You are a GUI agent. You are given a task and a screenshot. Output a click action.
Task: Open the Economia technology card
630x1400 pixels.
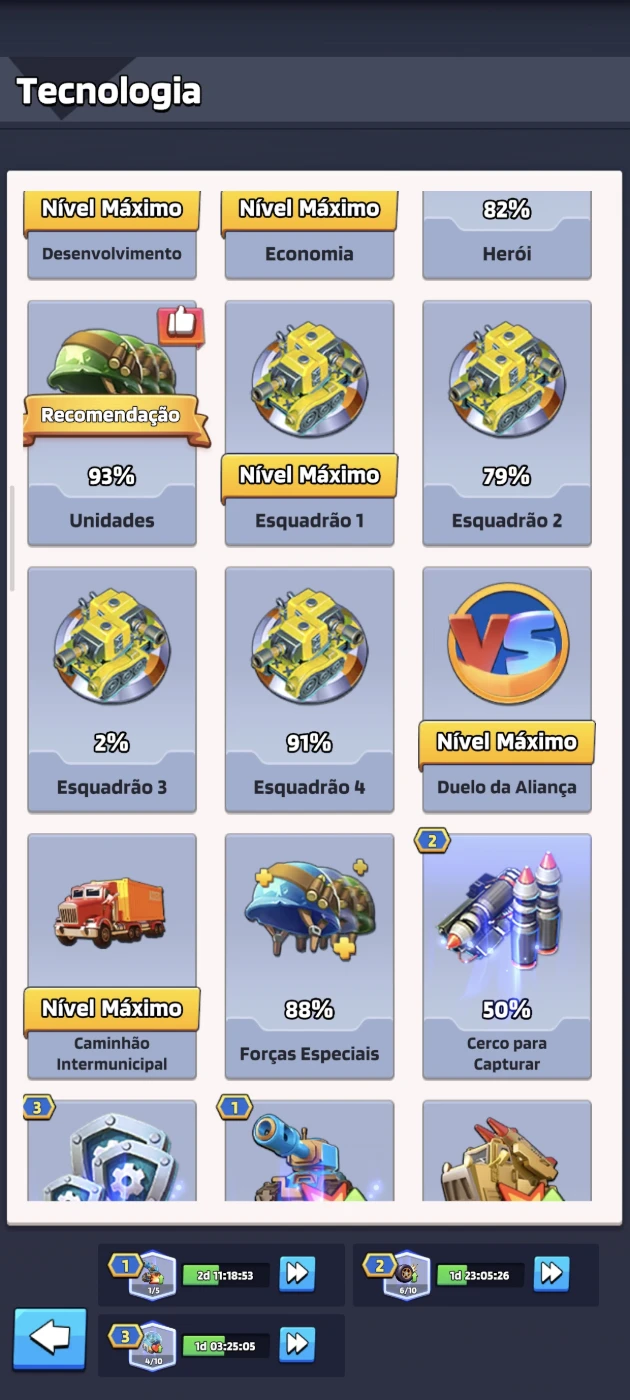point(309,235)
